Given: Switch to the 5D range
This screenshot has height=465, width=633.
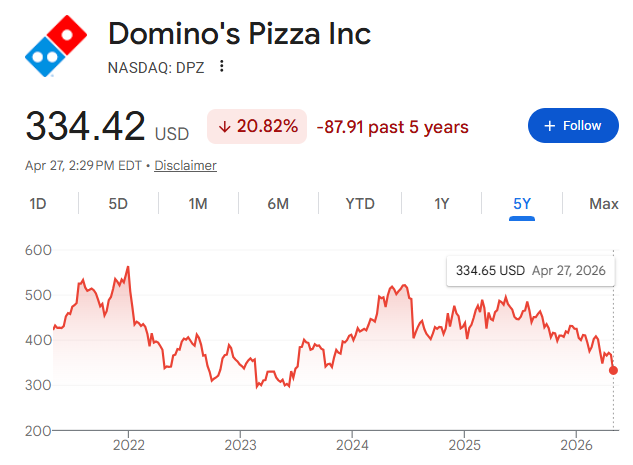Looking at the screenshot, I should pyautogui.click(x=118, y=204).
